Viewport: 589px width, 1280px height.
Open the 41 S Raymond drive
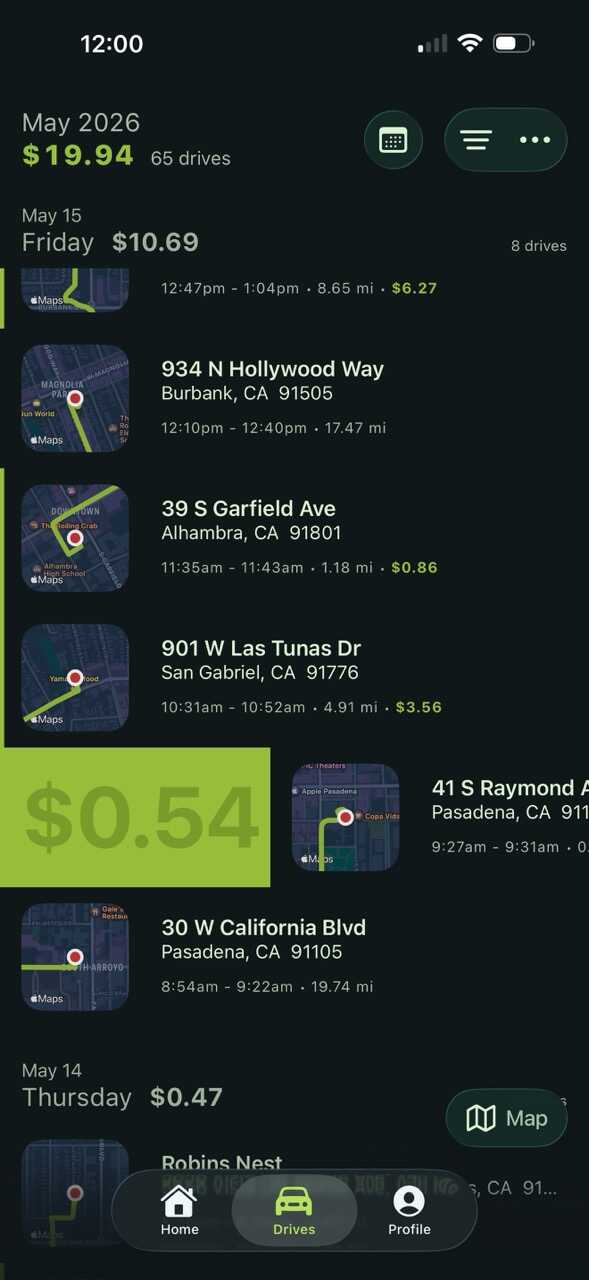pyautogui.click(x=430, y=817)
